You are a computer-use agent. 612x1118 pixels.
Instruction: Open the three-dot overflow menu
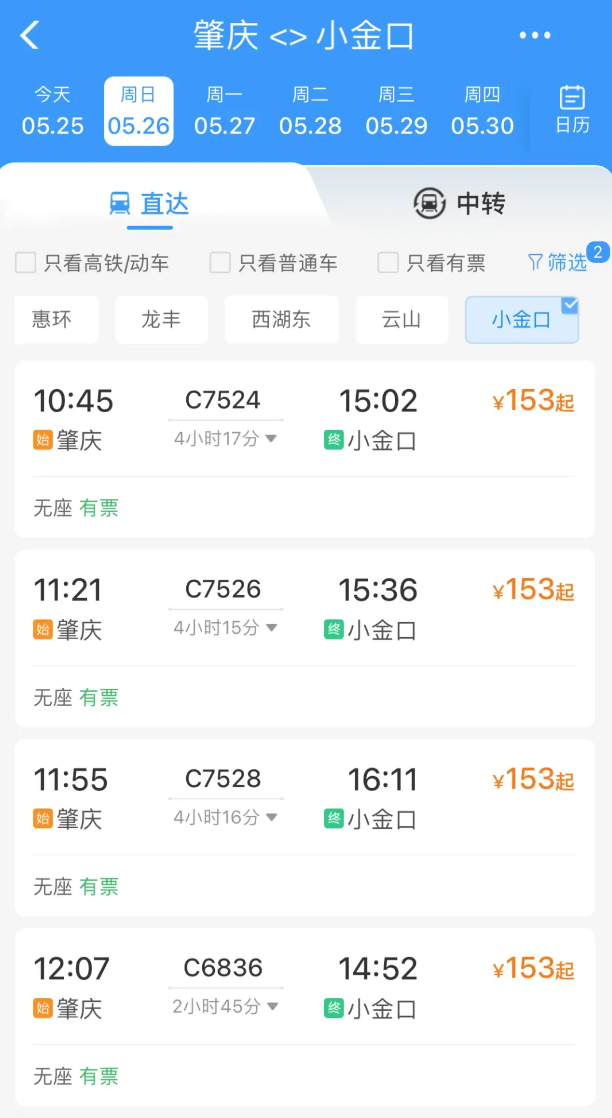click(535, 35)
